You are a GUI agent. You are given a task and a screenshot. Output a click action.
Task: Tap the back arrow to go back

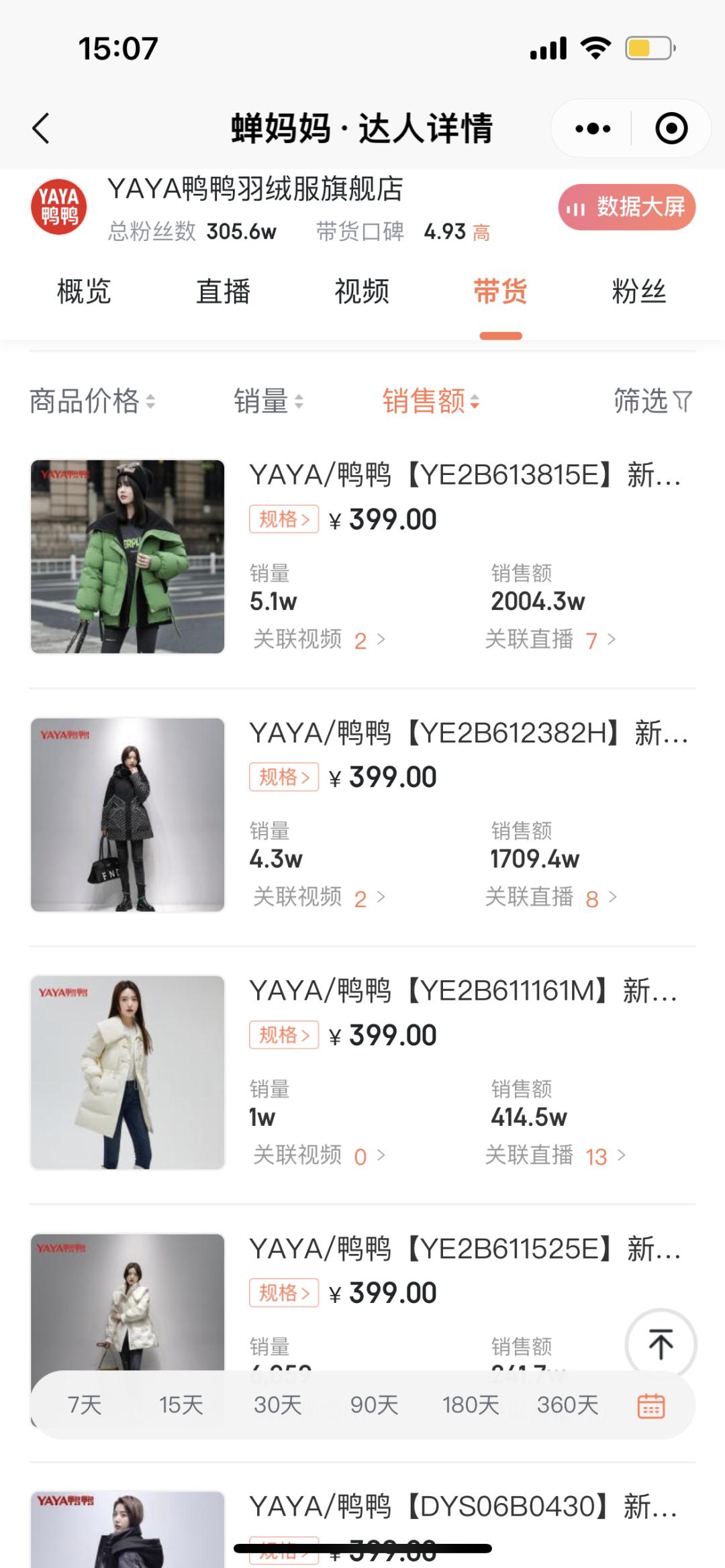pos(40,126)
